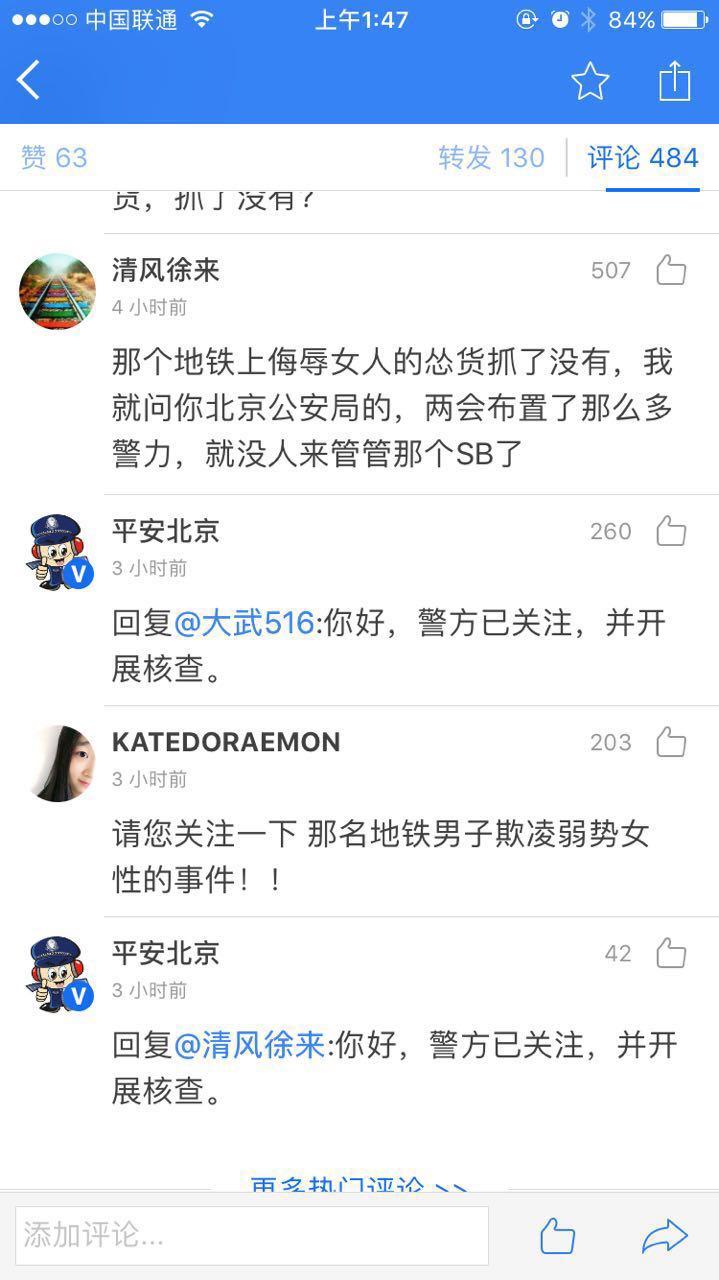
Task: Tap the 添加评论 comment field
Action: point(251,1236)
